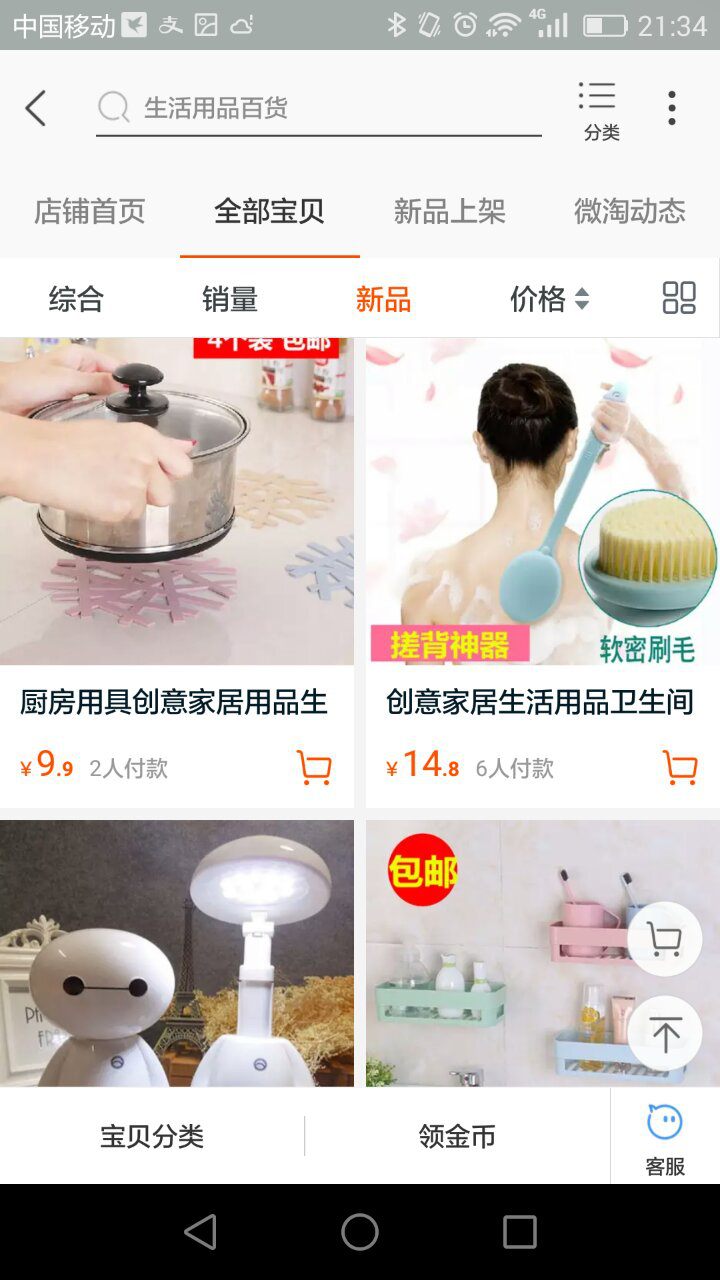Contact 客服 customer service
Viewport: 720px width, 1280px height.
pos(665,1137)
